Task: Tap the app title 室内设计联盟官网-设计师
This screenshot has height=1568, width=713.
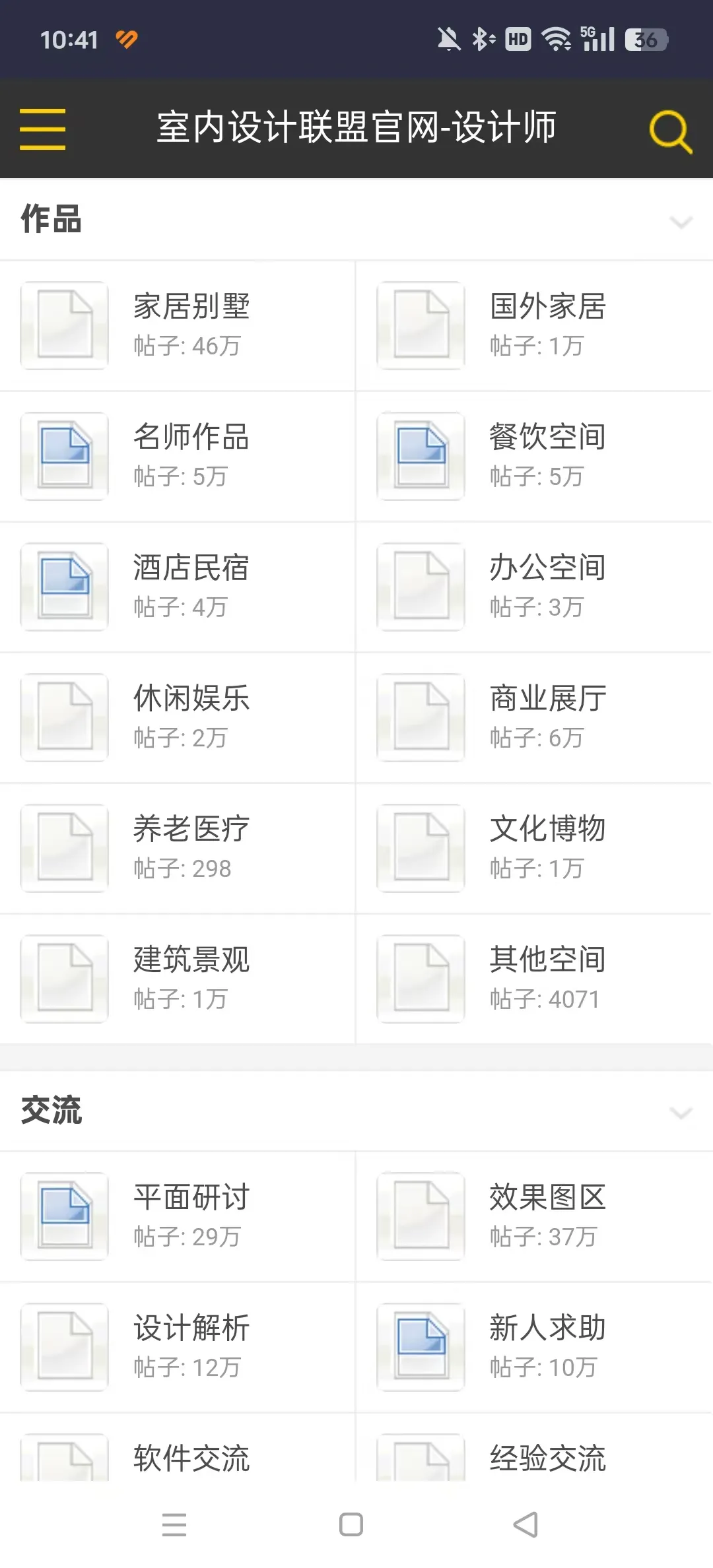Action: 356,127
